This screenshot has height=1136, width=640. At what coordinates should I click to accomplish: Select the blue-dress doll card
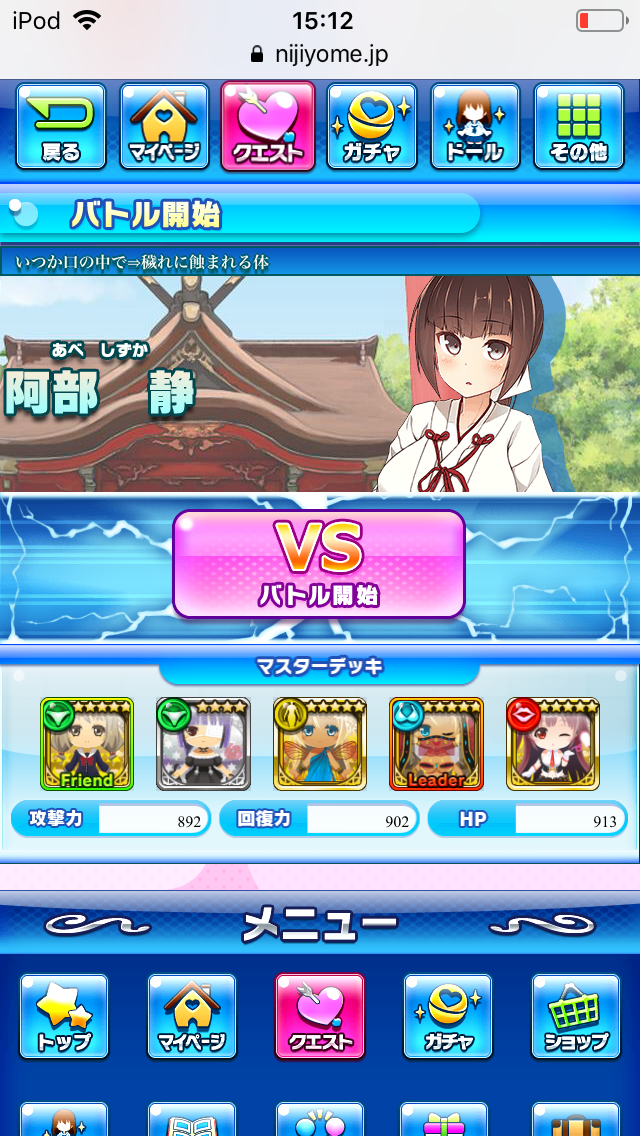(320, 744)
